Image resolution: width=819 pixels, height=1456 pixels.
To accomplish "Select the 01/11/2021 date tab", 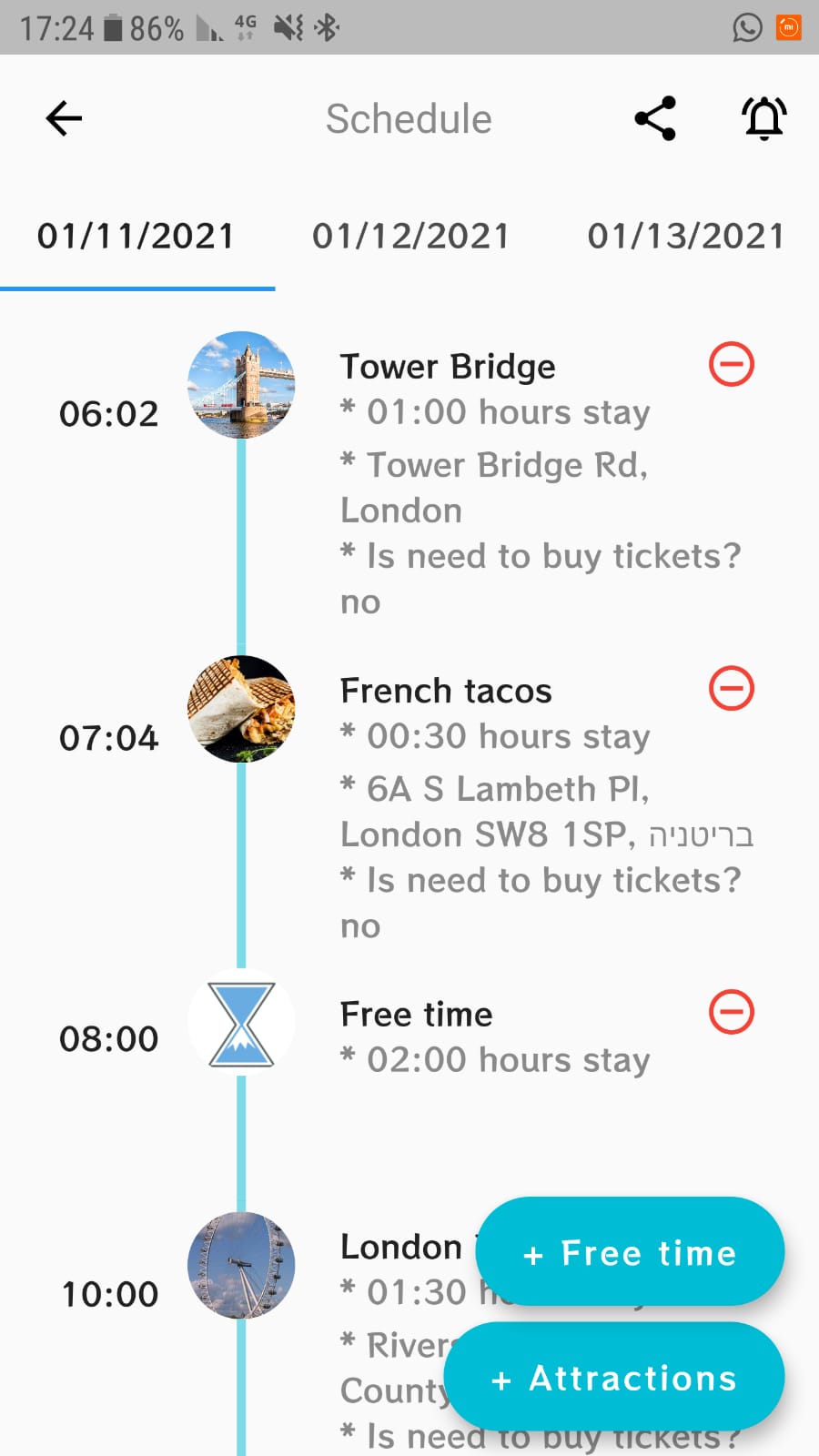I will (x=136, y=237).
